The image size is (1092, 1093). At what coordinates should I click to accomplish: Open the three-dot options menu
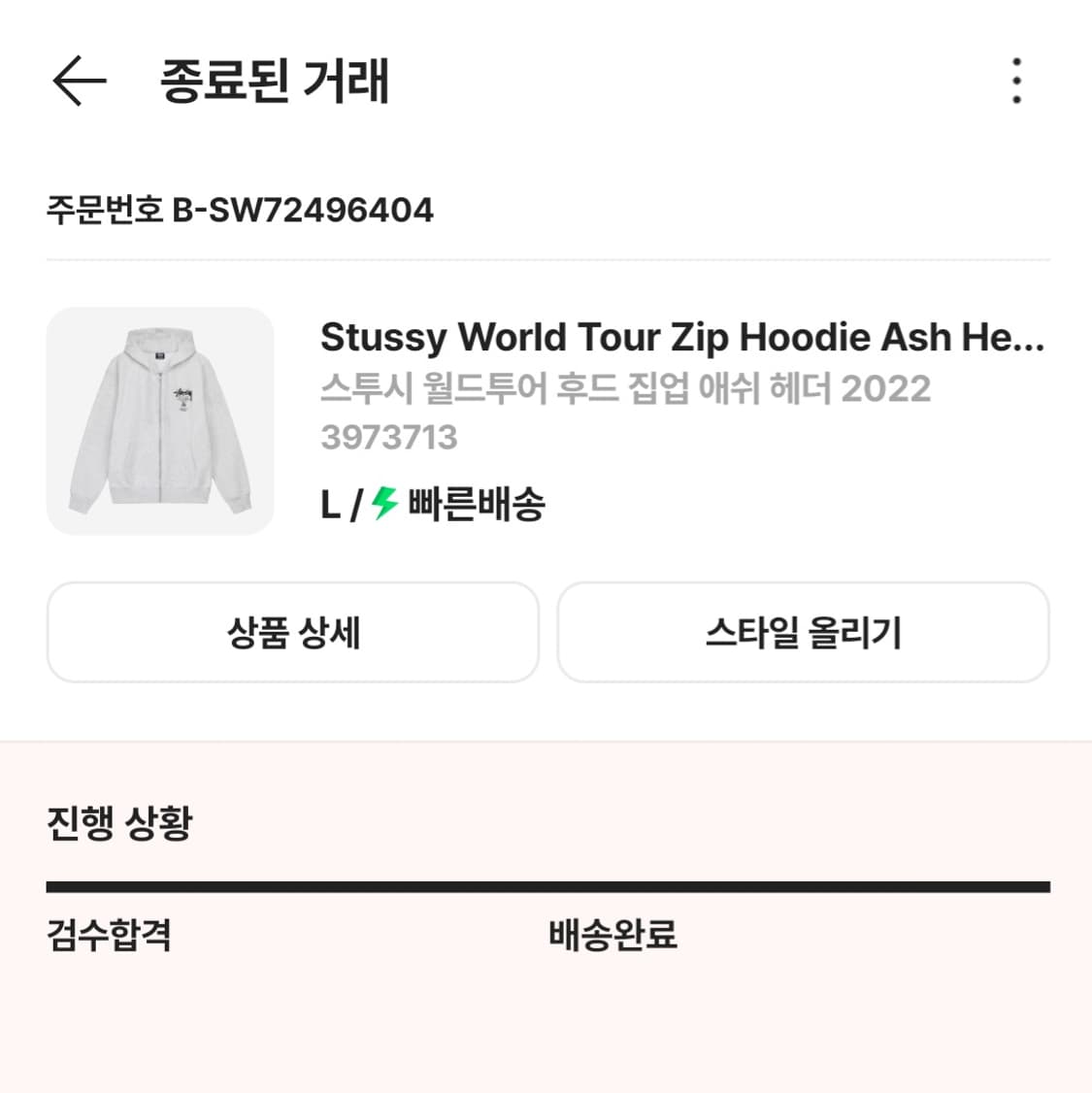point(1015,83)
